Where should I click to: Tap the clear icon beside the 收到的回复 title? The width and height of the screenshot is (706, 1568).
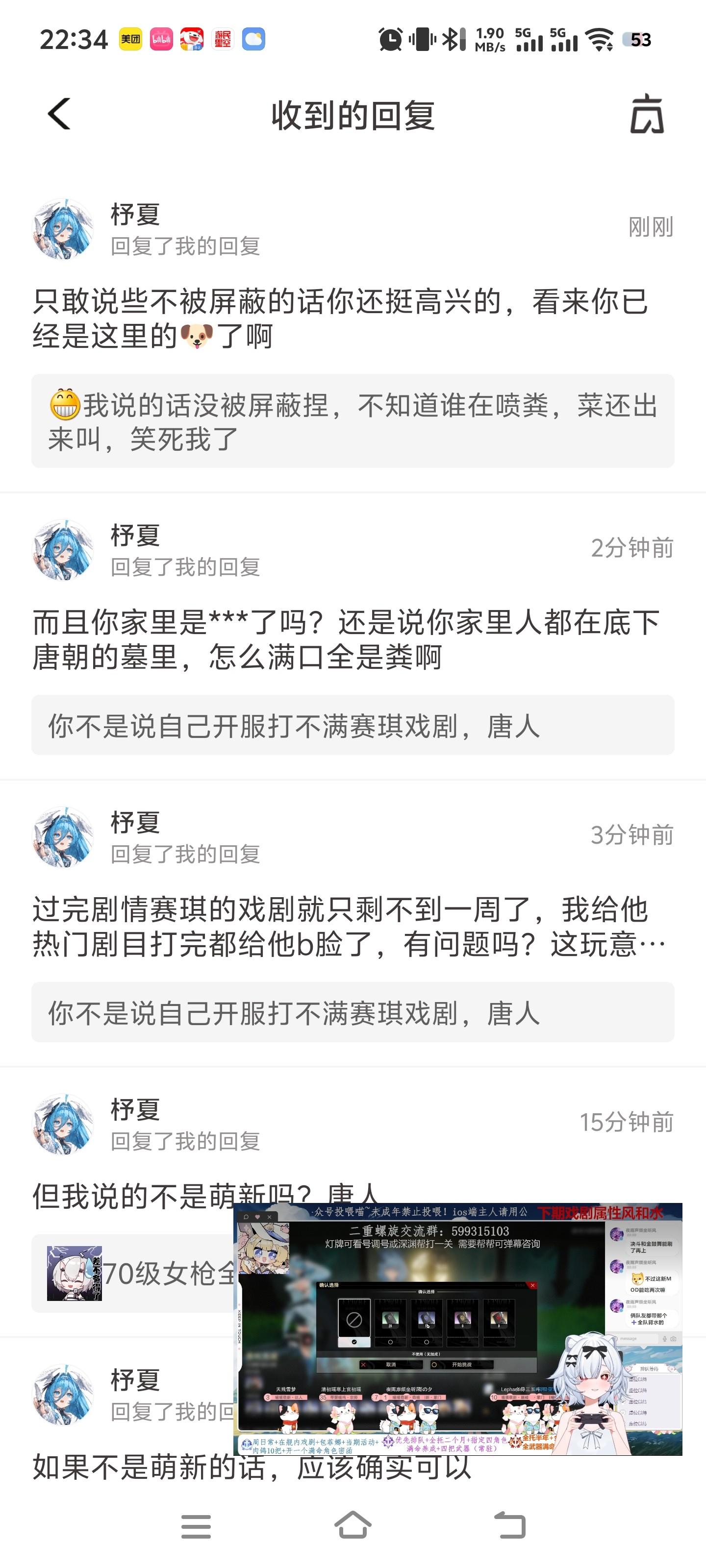click(x=646, y=114)
